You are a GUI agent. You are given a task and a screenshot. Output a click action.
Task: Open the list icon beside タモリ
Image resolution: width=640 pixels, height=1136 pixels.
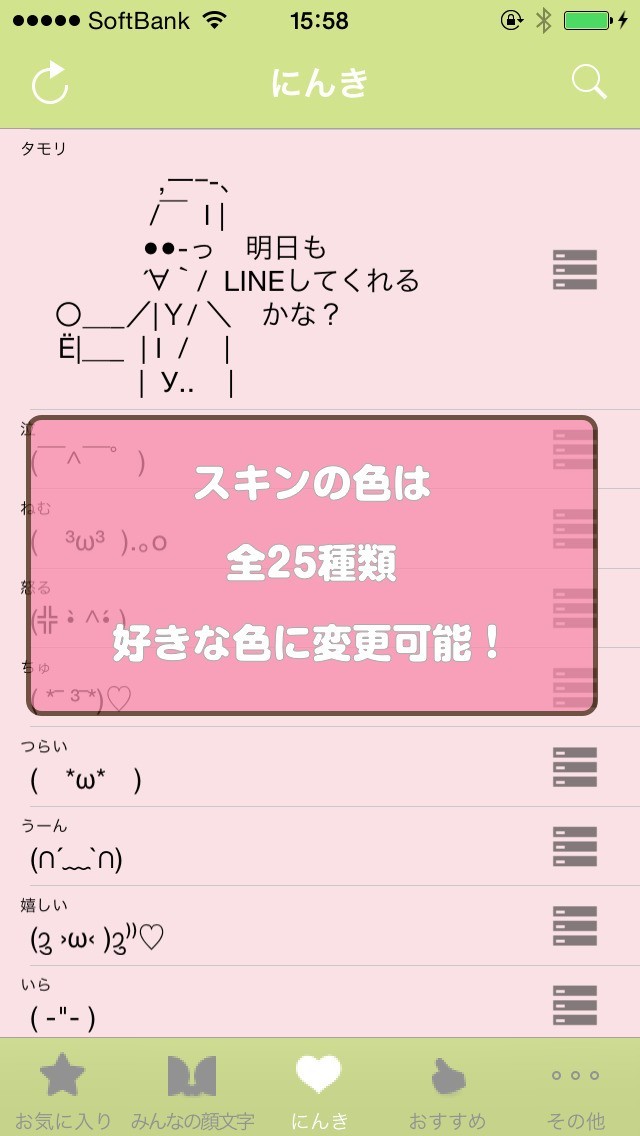point(575,270)
